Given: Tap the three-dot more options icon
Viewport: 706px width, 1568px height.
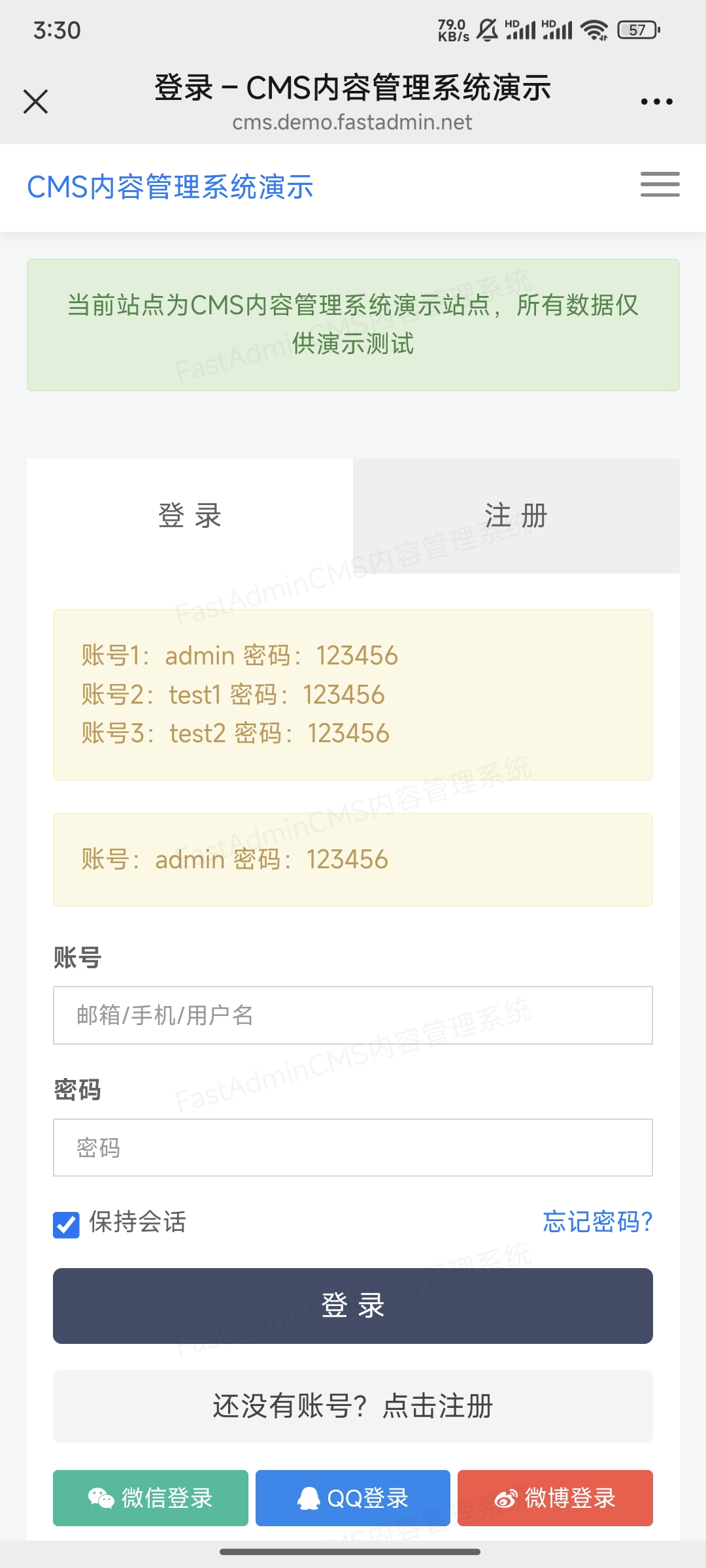Looking at the screenshot, I should click(658, 101).
